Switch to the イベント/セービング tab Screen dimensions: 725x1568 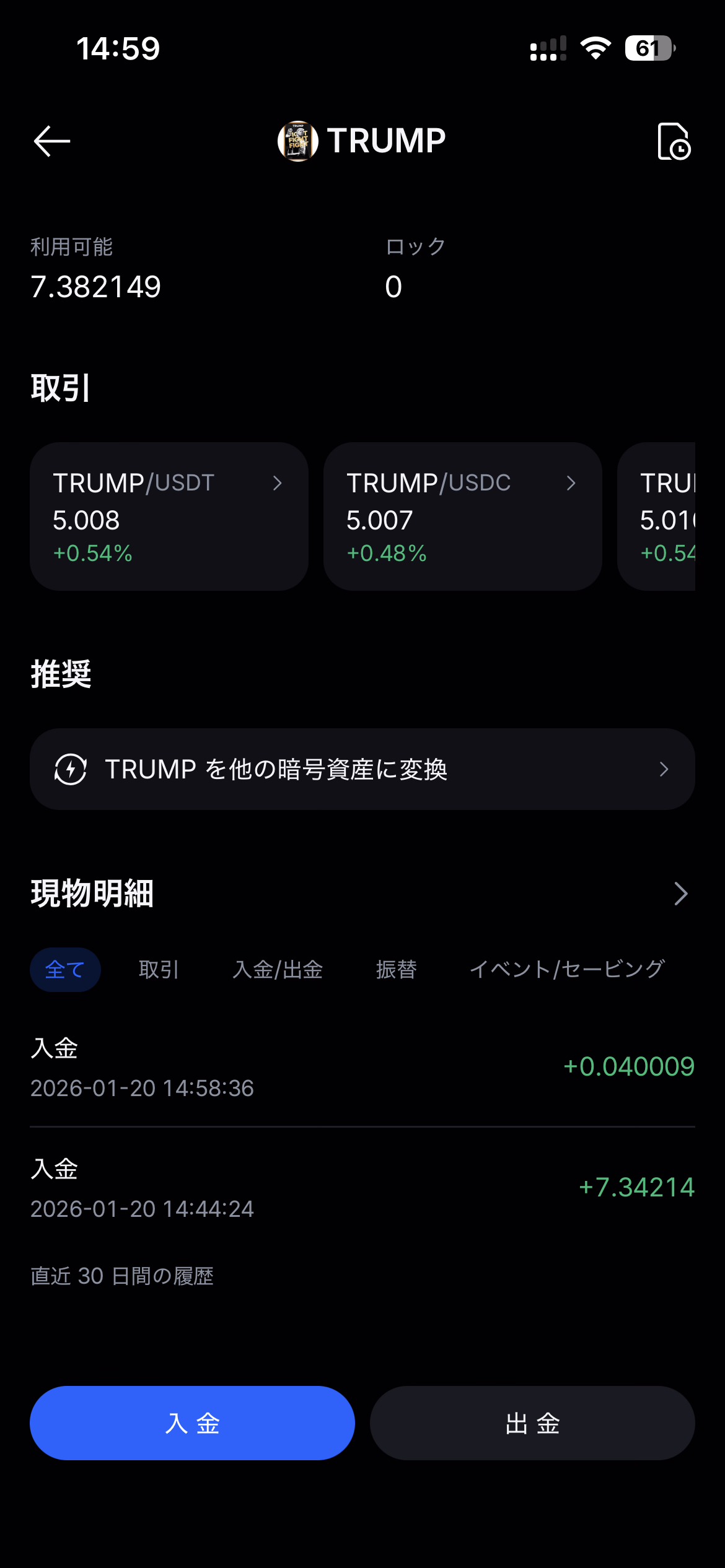(x=567, y=970)
